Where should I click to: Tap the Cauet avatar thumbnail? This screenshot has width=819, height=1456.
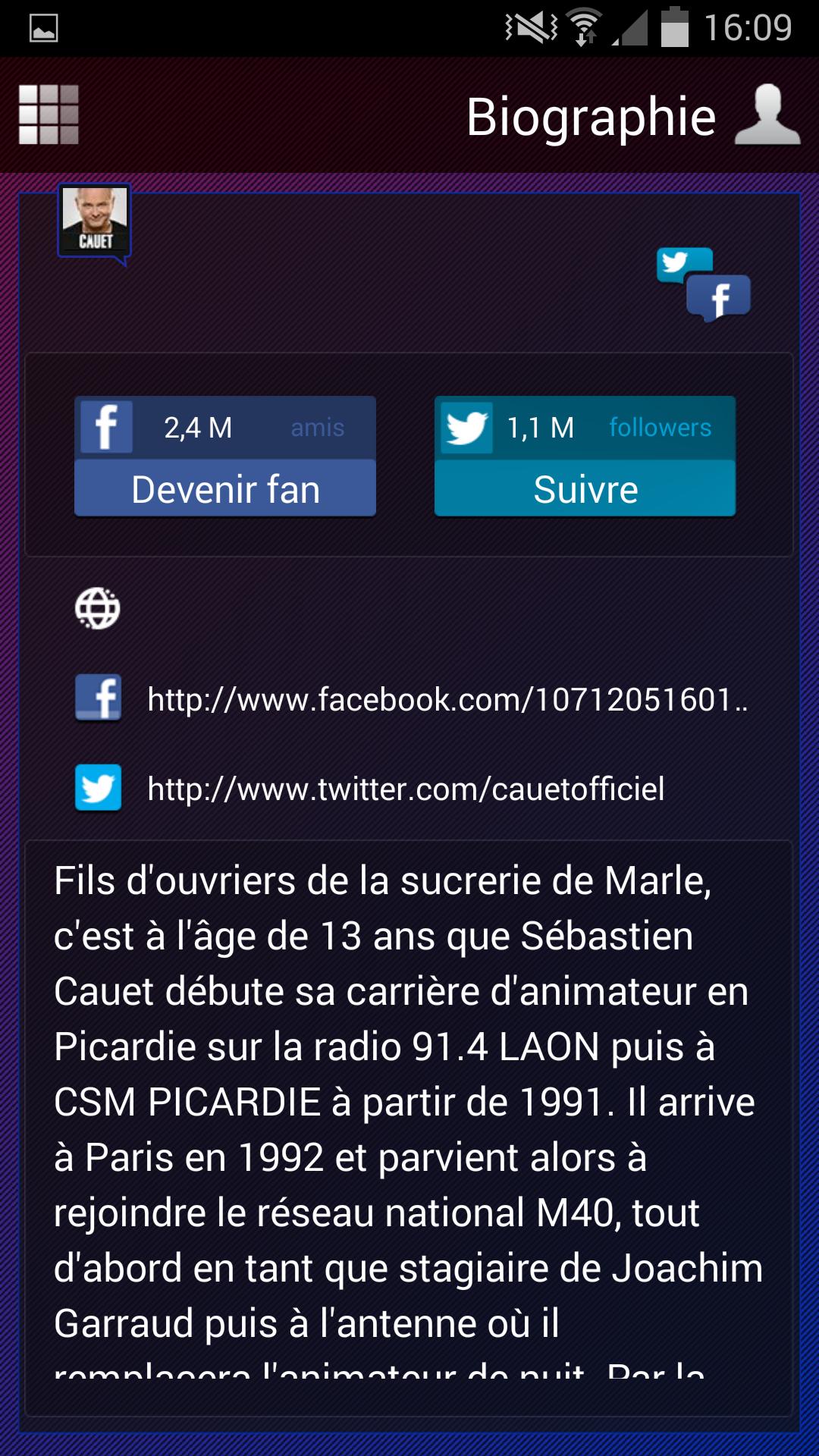(x=95, y=220)
